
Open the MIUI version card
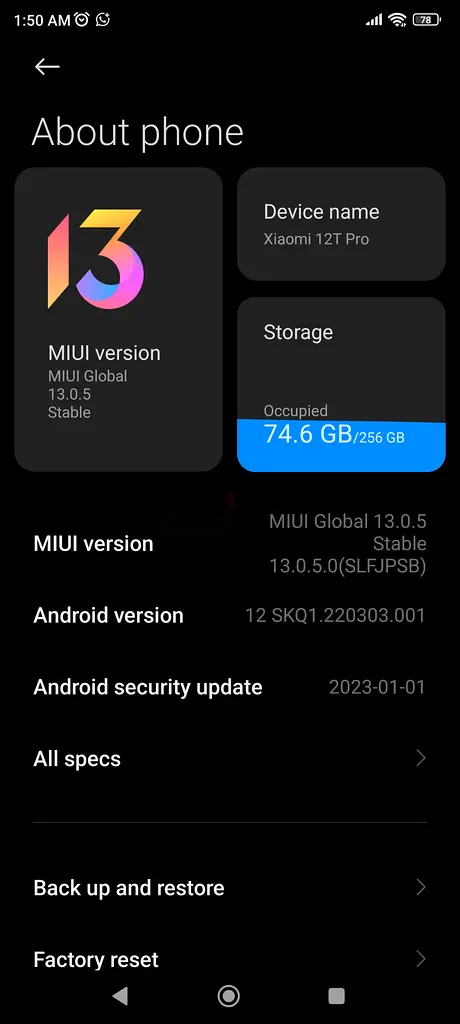pos(119,319)
